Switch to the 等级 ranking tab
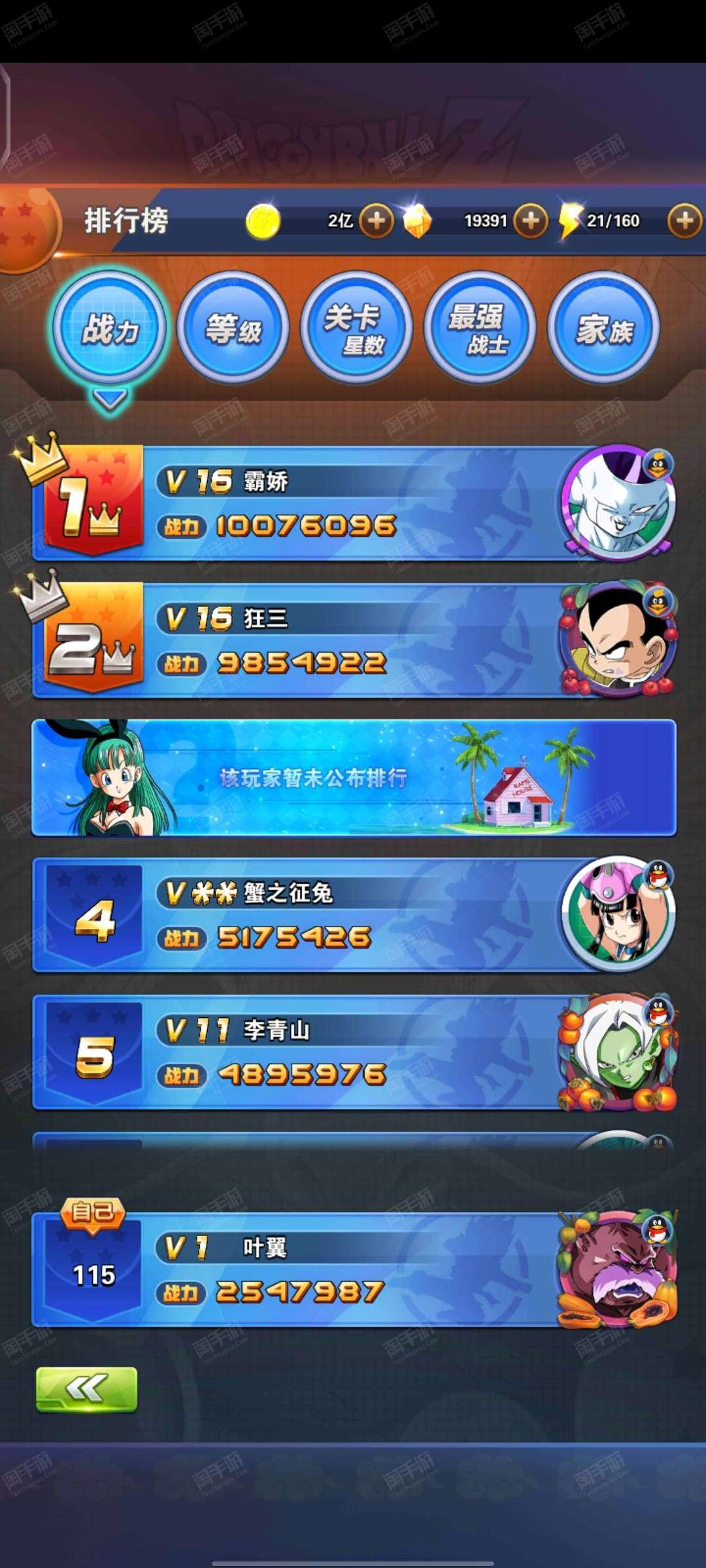 pos(233,327)
